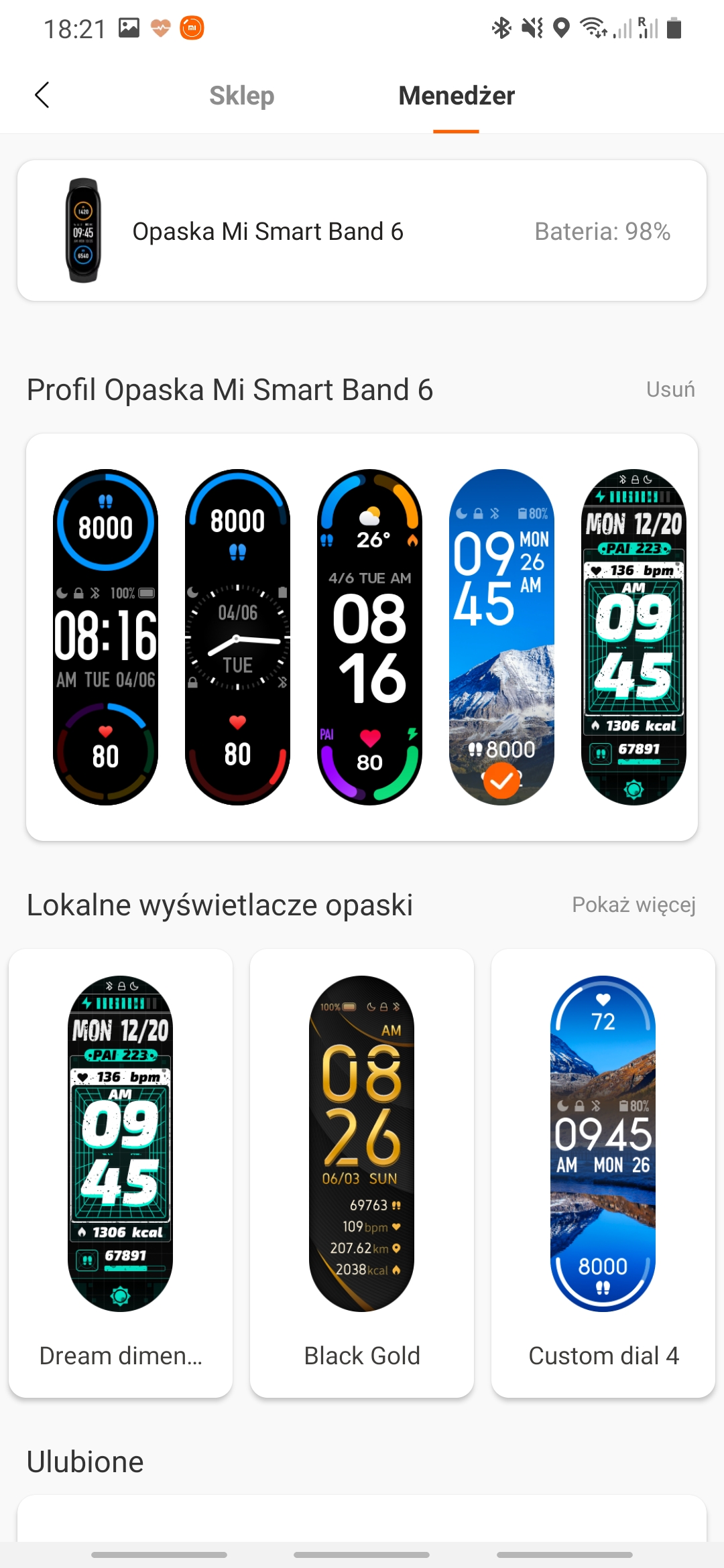This screenshot has height=1568, width=724.
Task: Select the mountain photo face with orange checkmark
Action: pos(501,637)
